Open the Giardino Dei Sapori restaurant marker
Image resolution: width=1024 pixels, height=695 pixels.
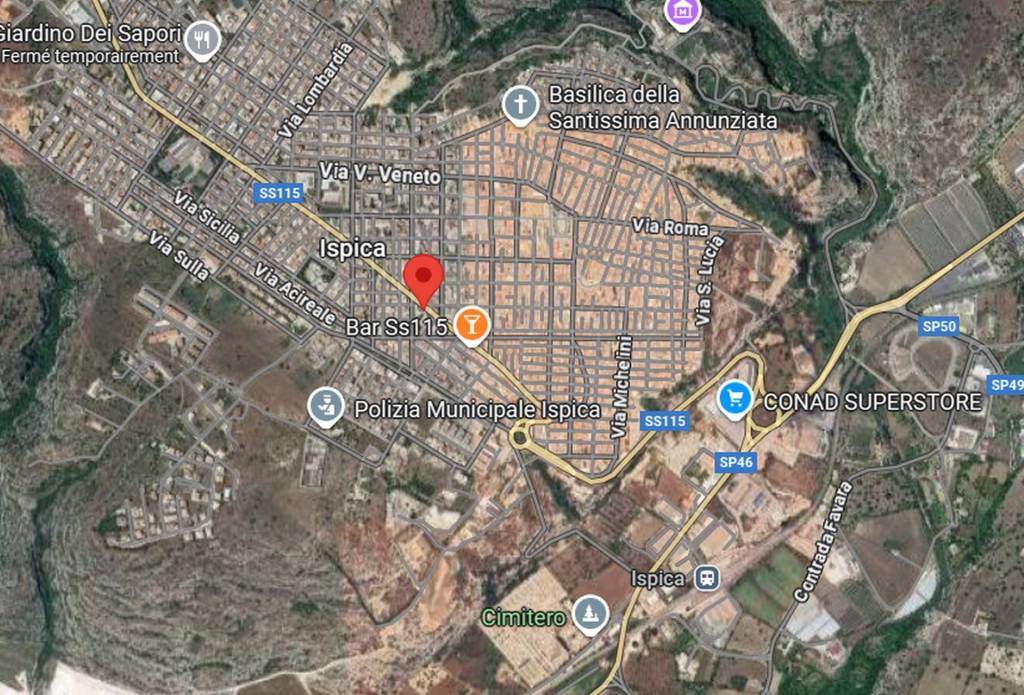pyautogui.click(x=204, y=40)
